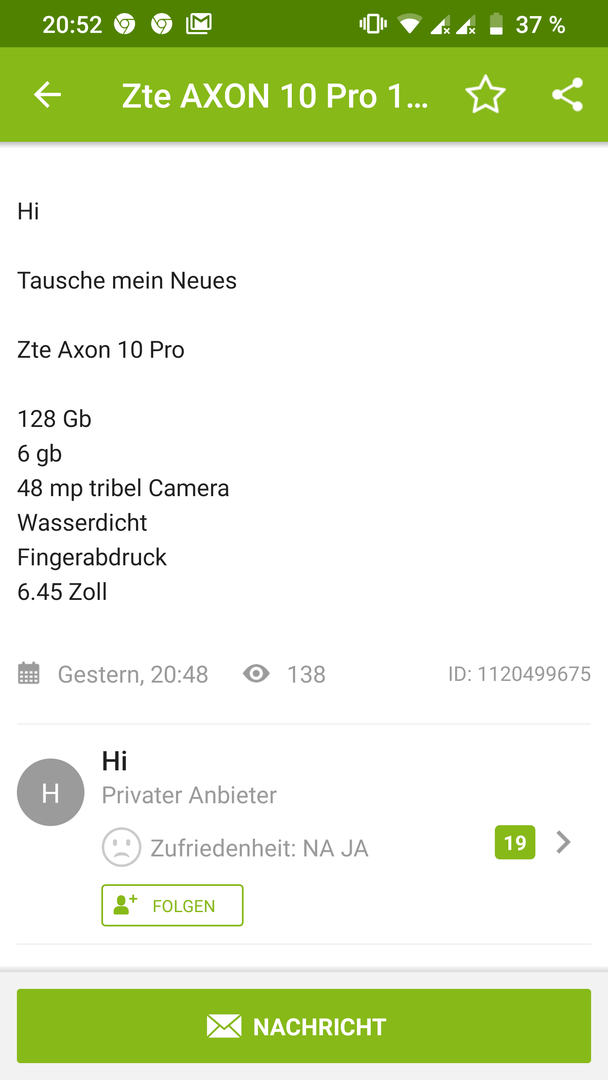
Task: Open seller profile of Hi
Action: (x=114, y=760)
